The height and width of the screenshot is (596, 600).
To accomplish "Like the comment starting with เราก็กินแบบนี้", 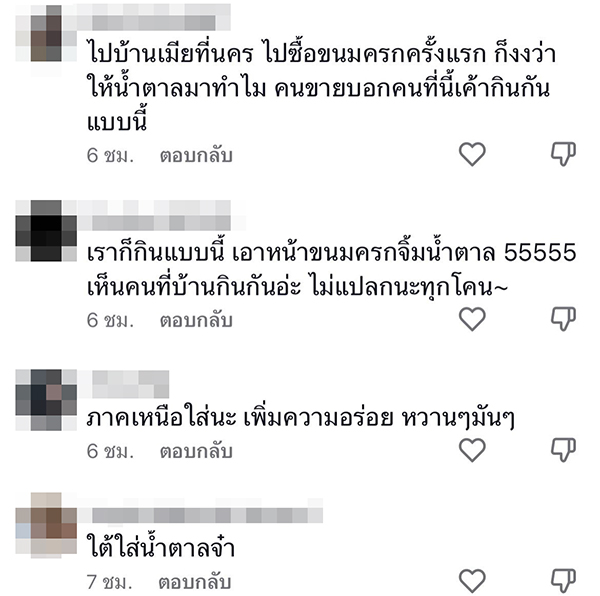I will click(472, 319).
